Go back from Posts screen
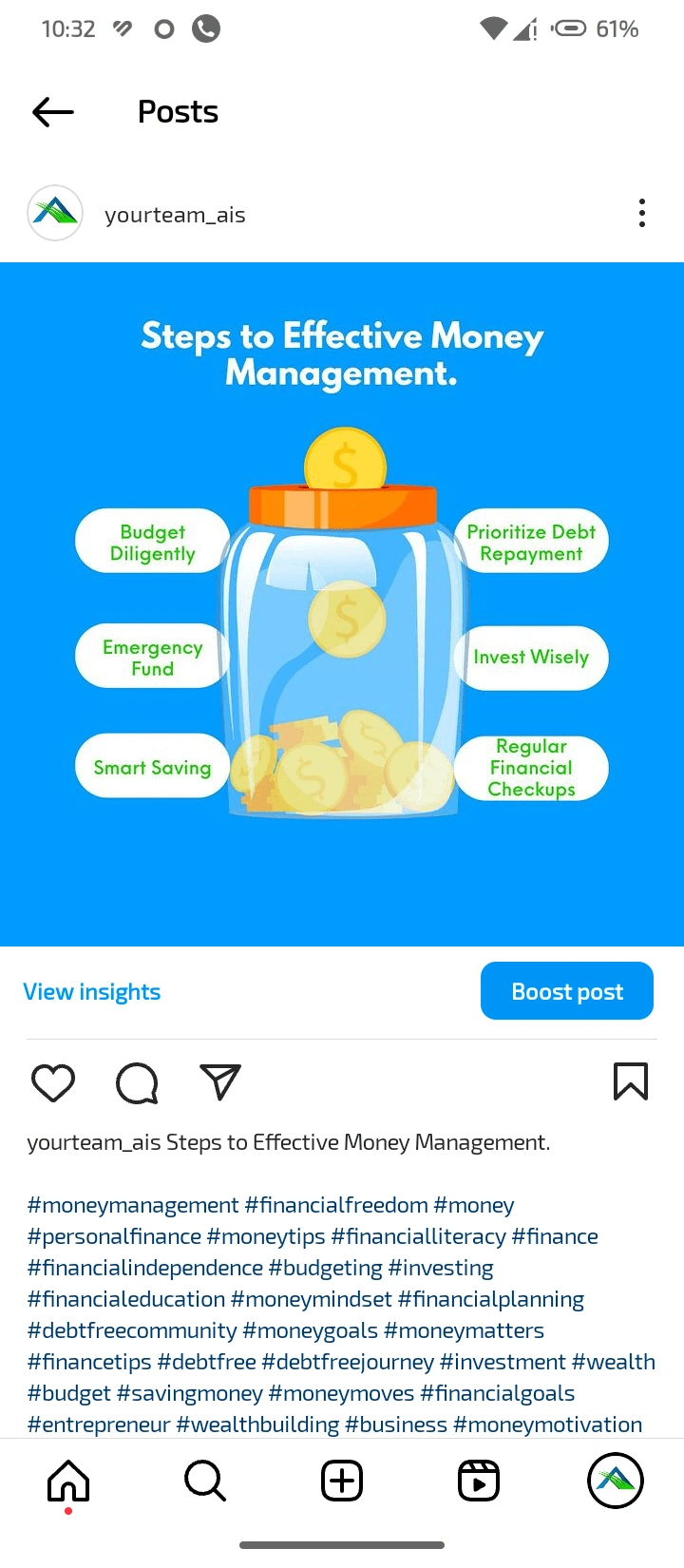The image size is (684, 1568). (x=53, y=112)
